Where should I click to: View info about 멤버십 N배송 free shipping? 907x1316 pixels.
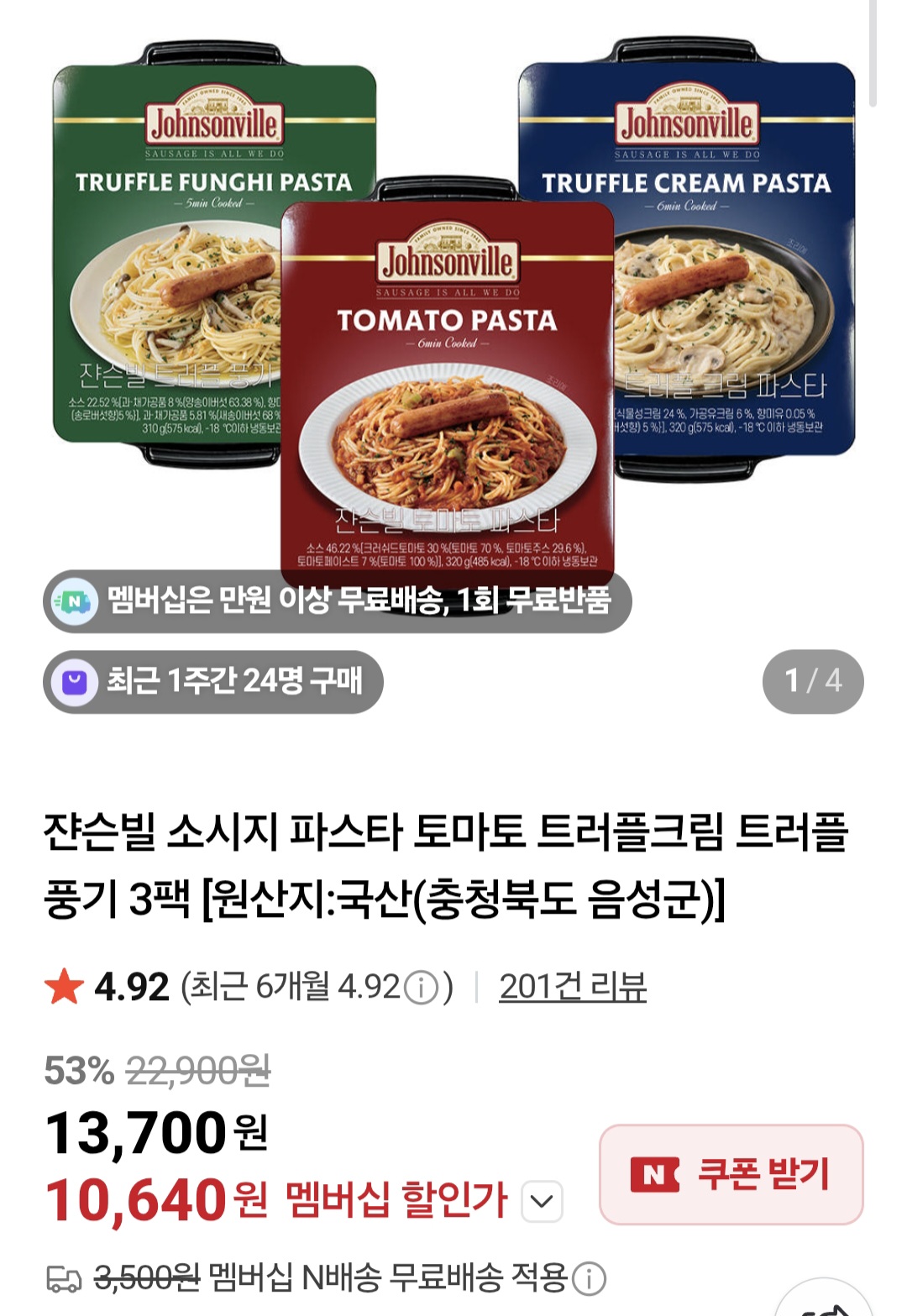pyautogui.click(x=589, y=1279)
